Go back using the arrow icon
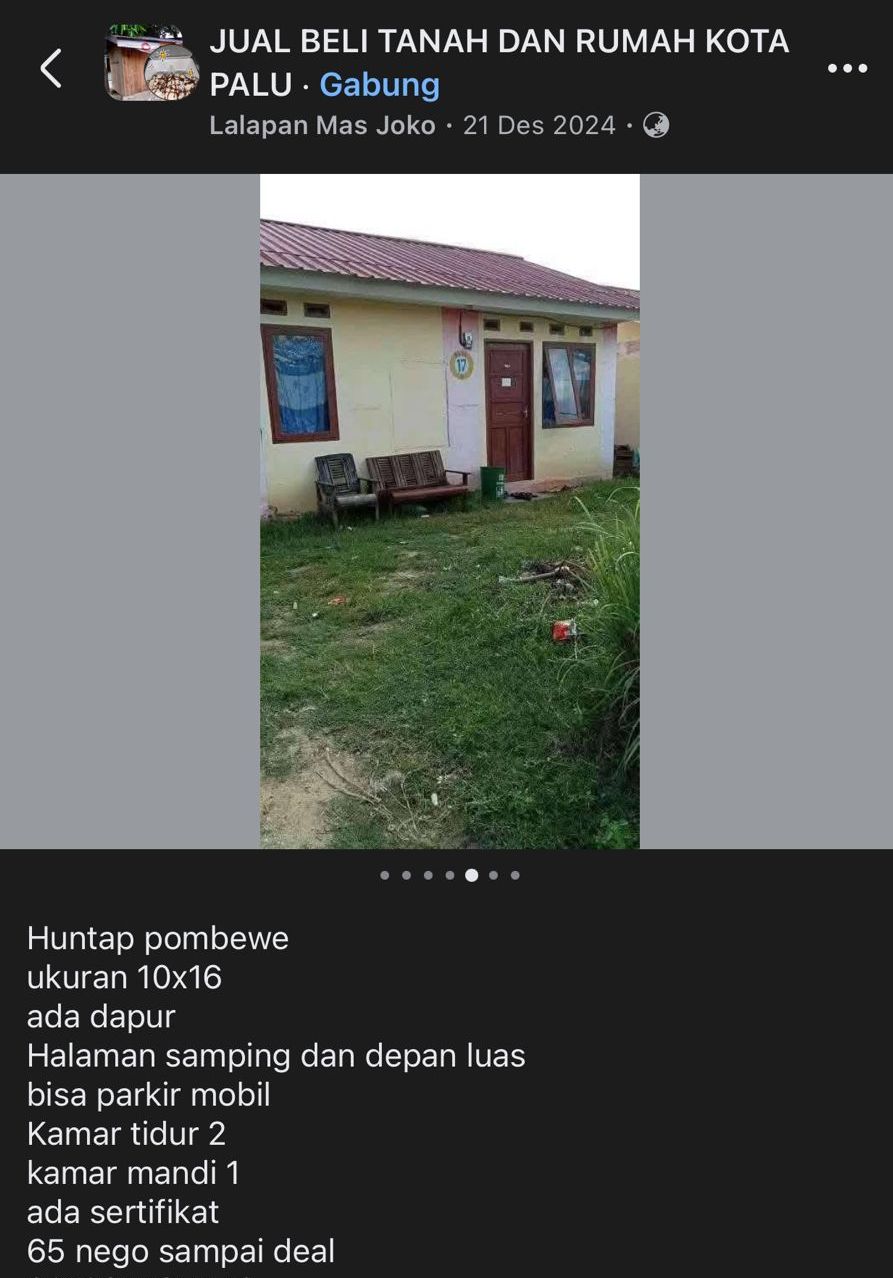This screenshot has height=1278, width=893. (x=51, y=68)
